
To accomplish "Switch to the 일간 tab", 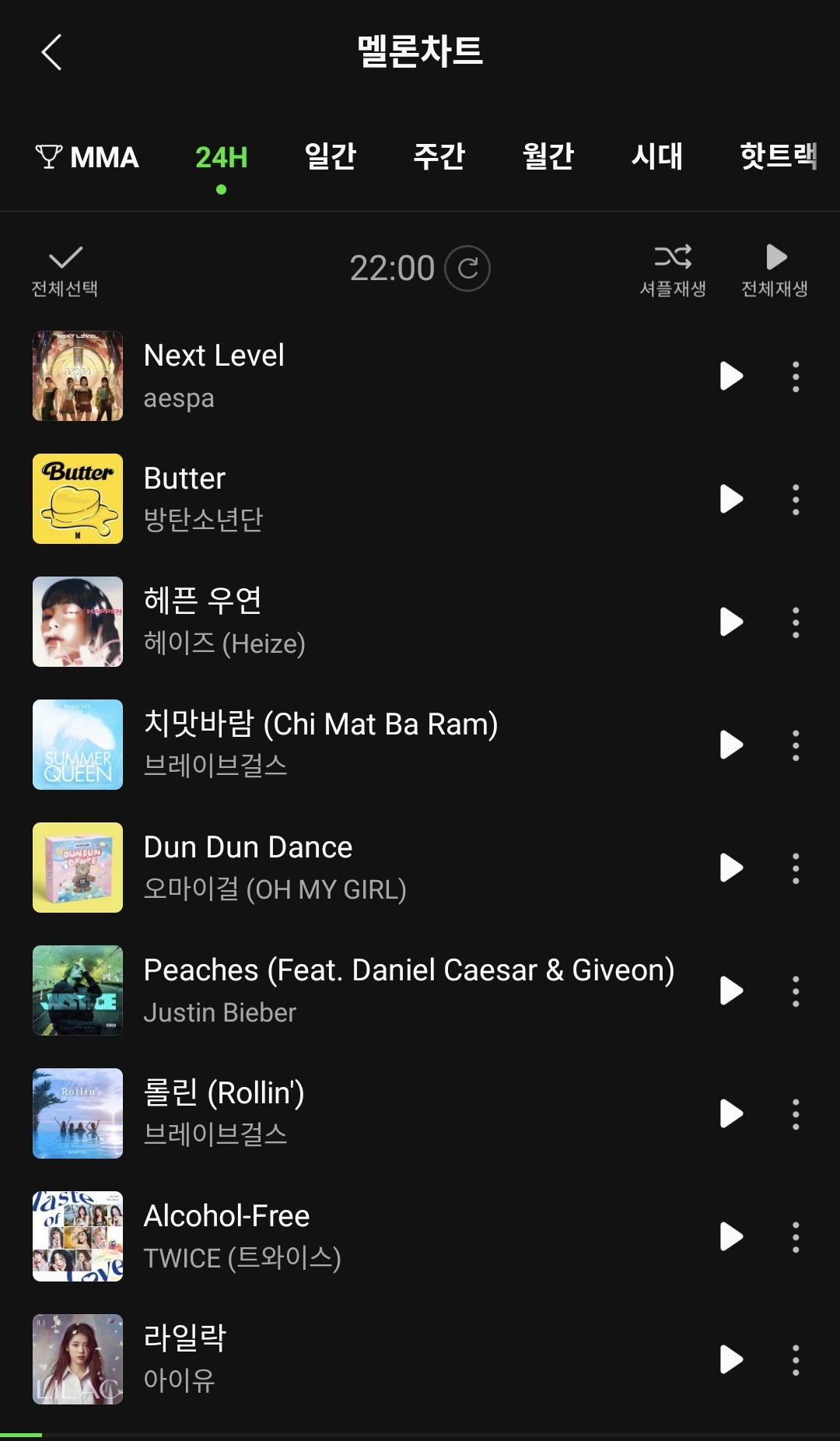I will [x=330, y=157].
